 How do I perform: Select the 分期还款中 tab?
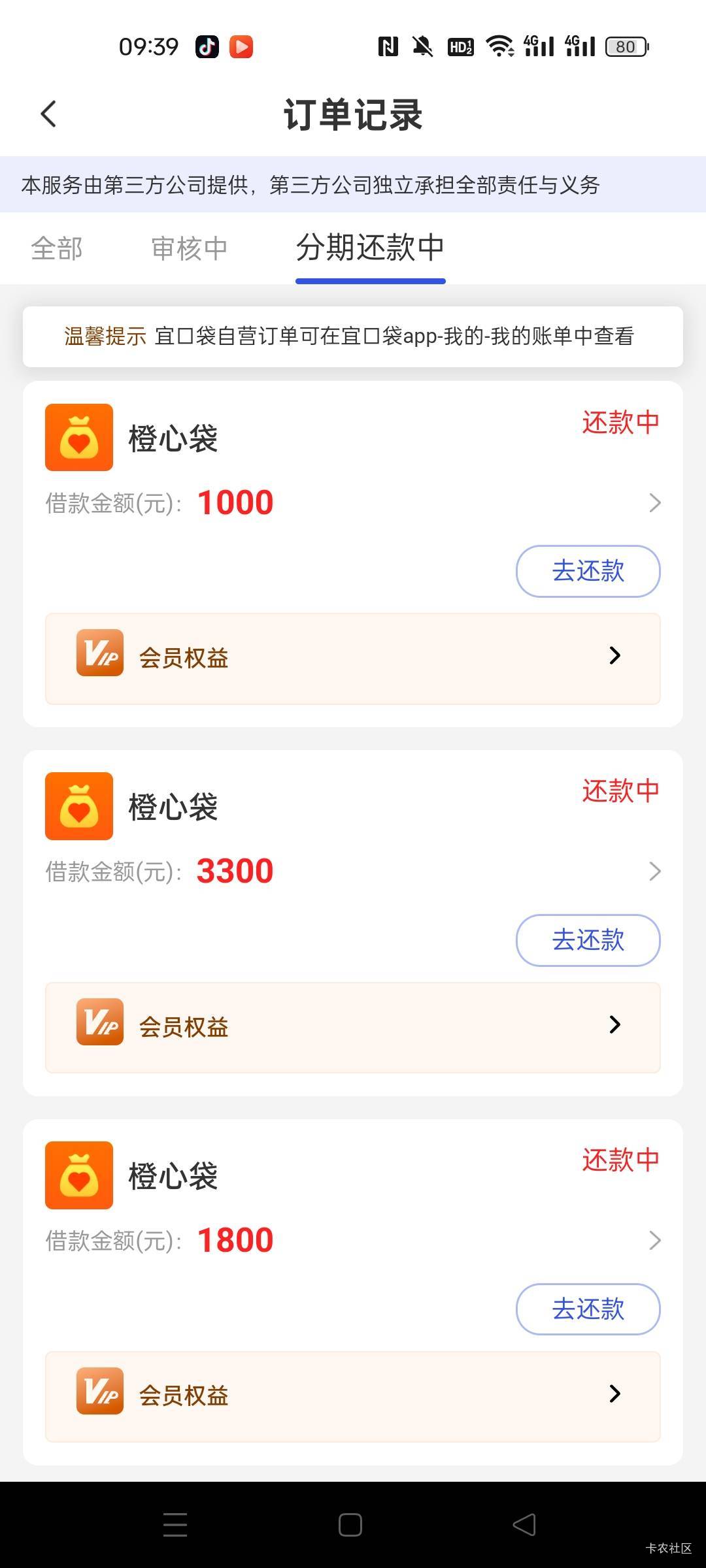pyautogui.click(x=370, y=249)
